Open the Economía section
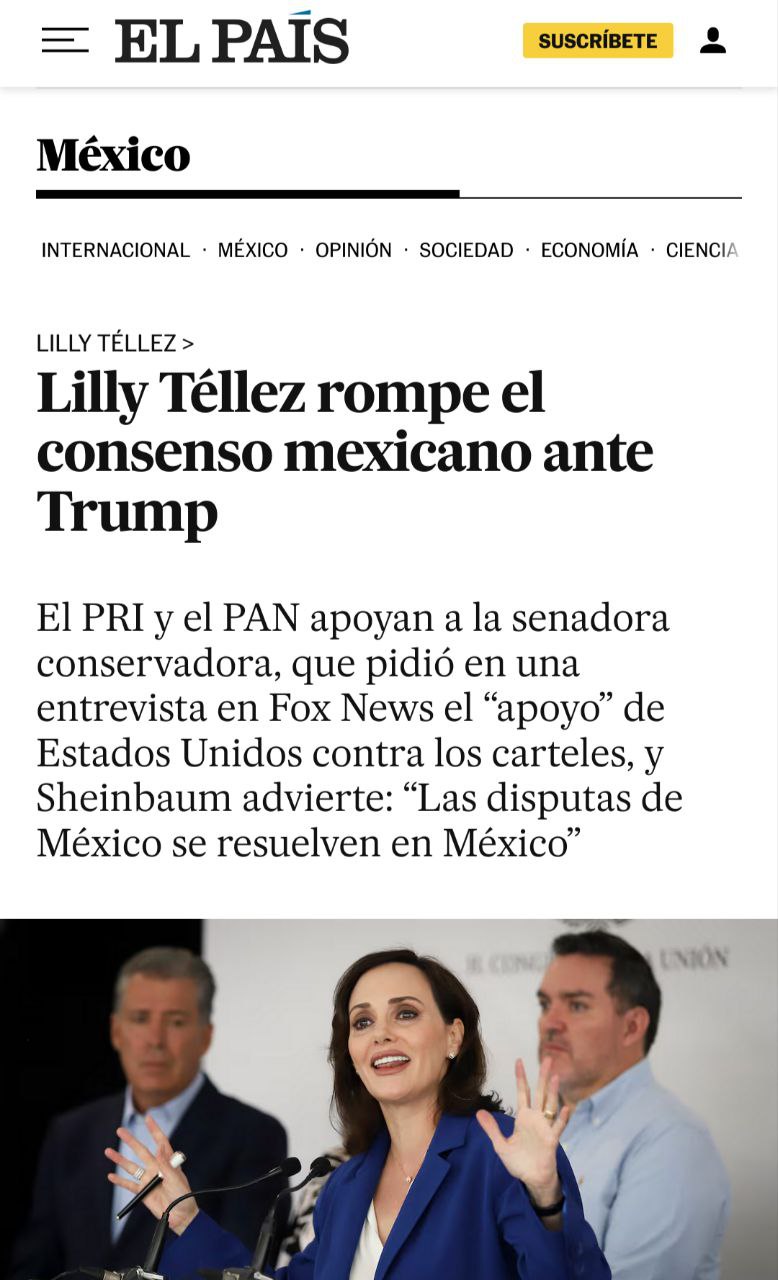This screenshot has height=1280, width=778. pos(589,250)
